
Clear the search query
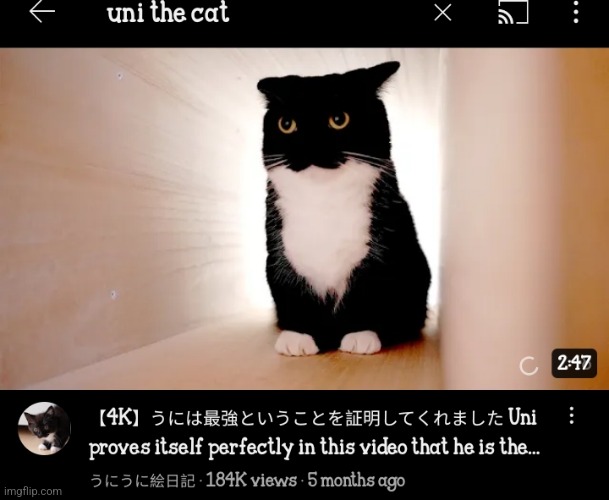click(x=444, y=14)
